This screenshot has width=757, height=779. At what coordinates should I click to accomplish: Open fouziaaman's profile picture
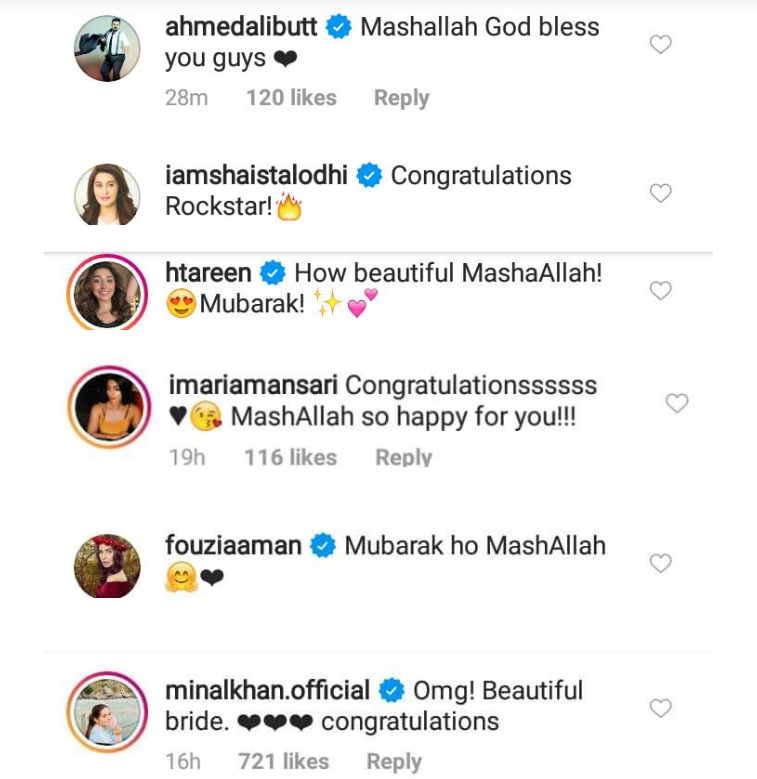[x=107, y=566]
